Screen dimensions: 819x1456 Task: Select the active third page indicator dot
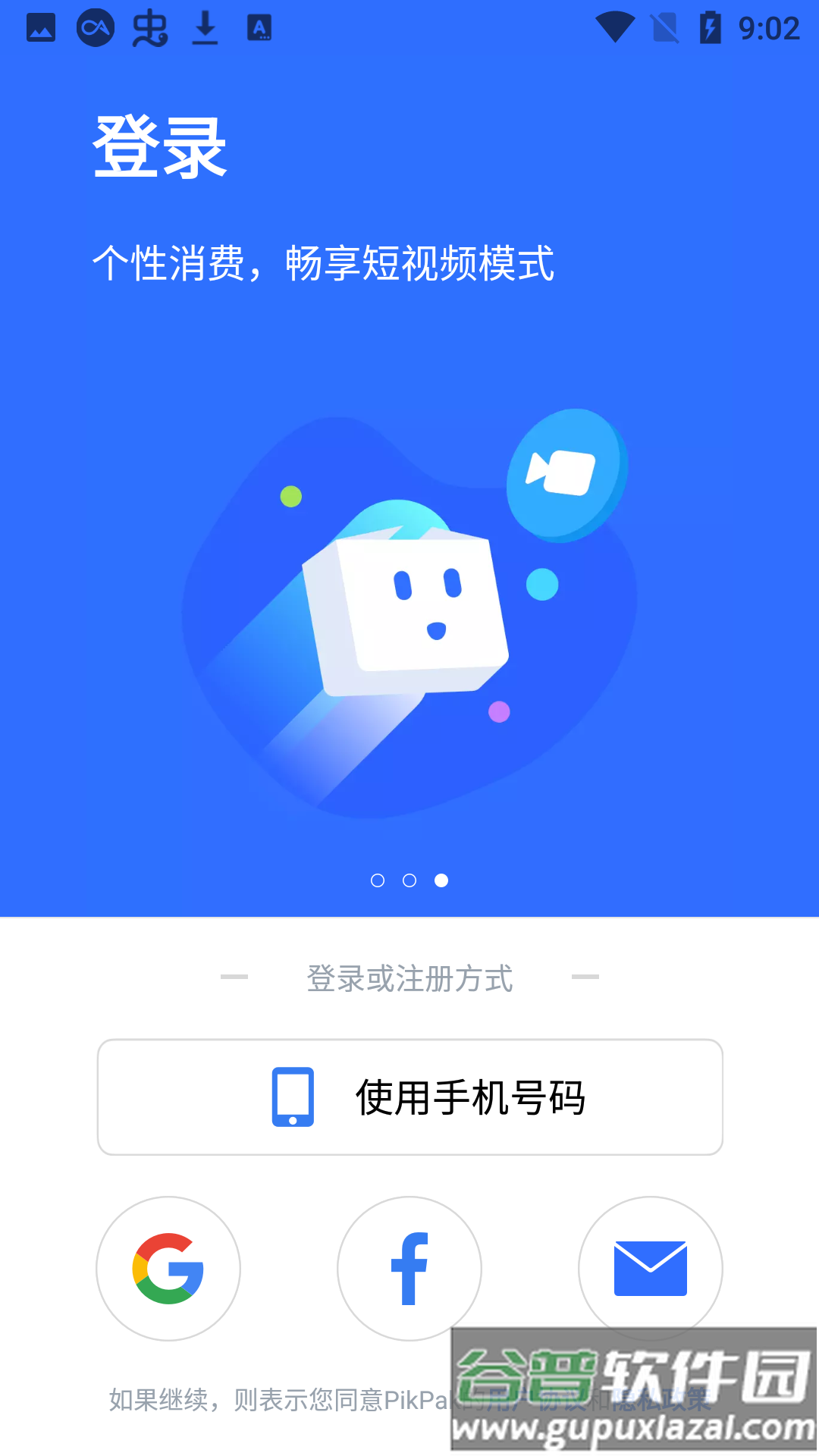click(x=442, y=880)
